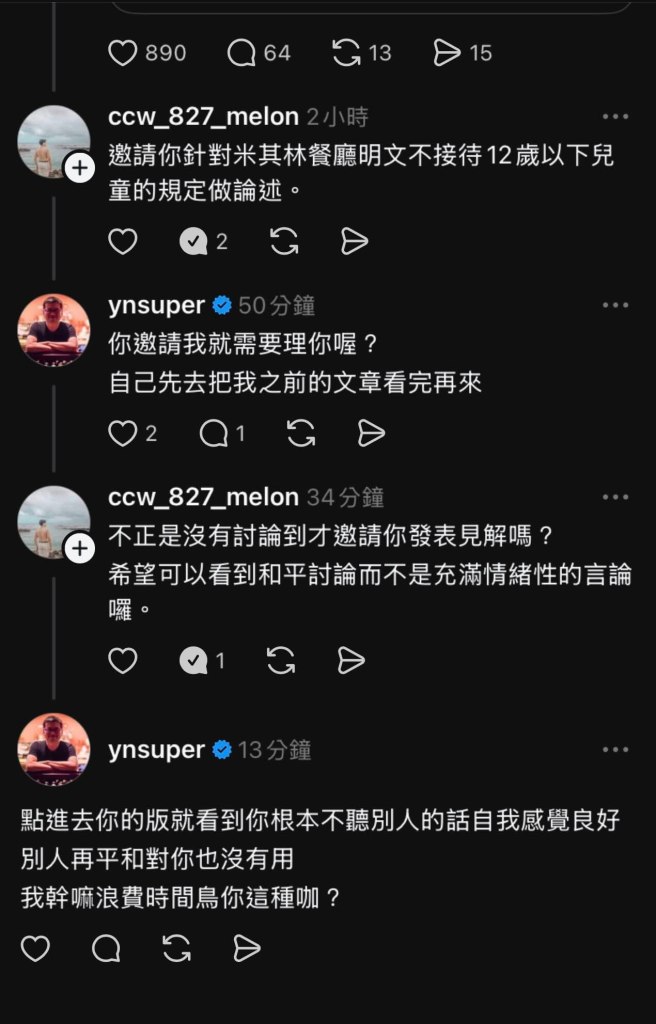Share the main post with 15 shares

(x=447, y=53)
